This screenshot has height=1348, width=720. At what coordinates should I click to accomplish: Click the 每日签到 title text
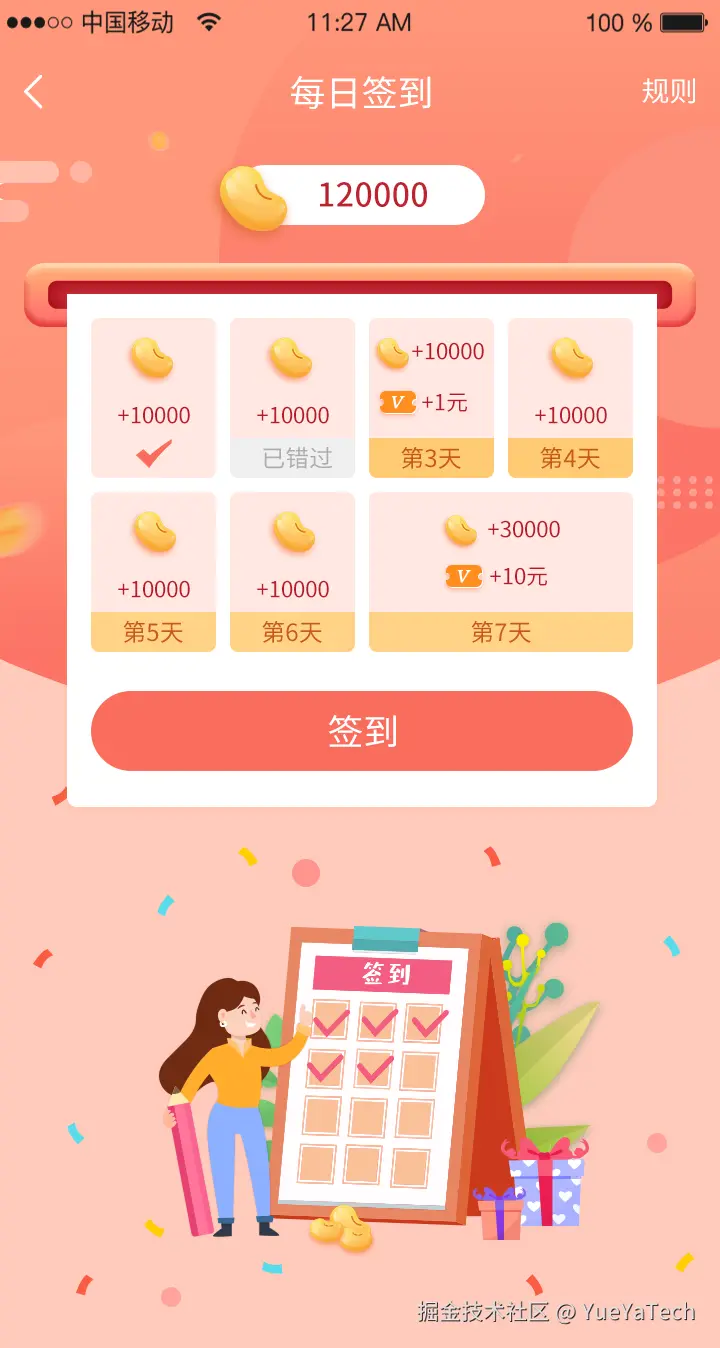(x=360, y=93)
